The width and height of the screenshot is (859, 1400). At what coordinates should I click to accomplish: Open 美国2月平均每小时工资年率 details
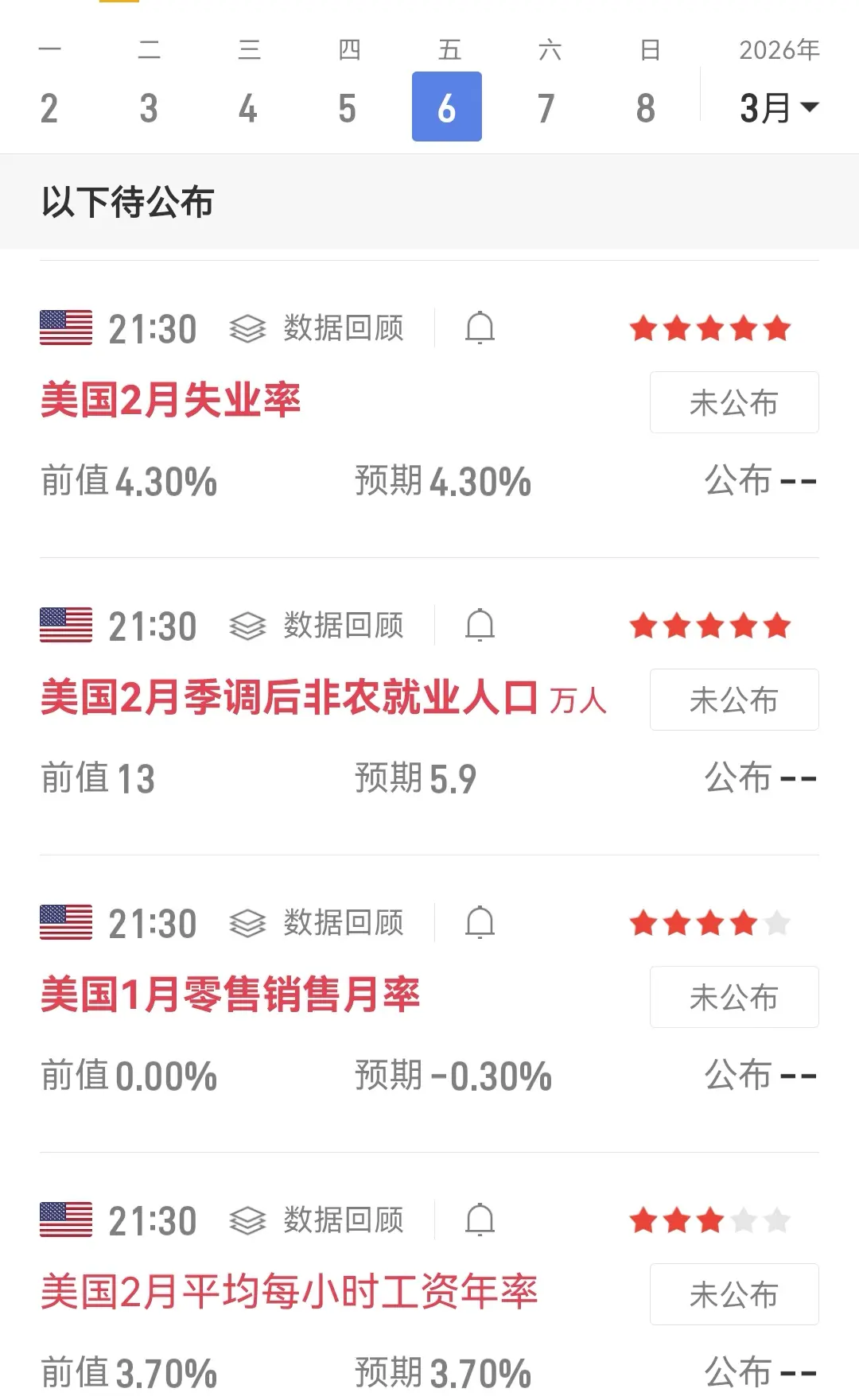pyautogui.click(x=289, y=1293)
